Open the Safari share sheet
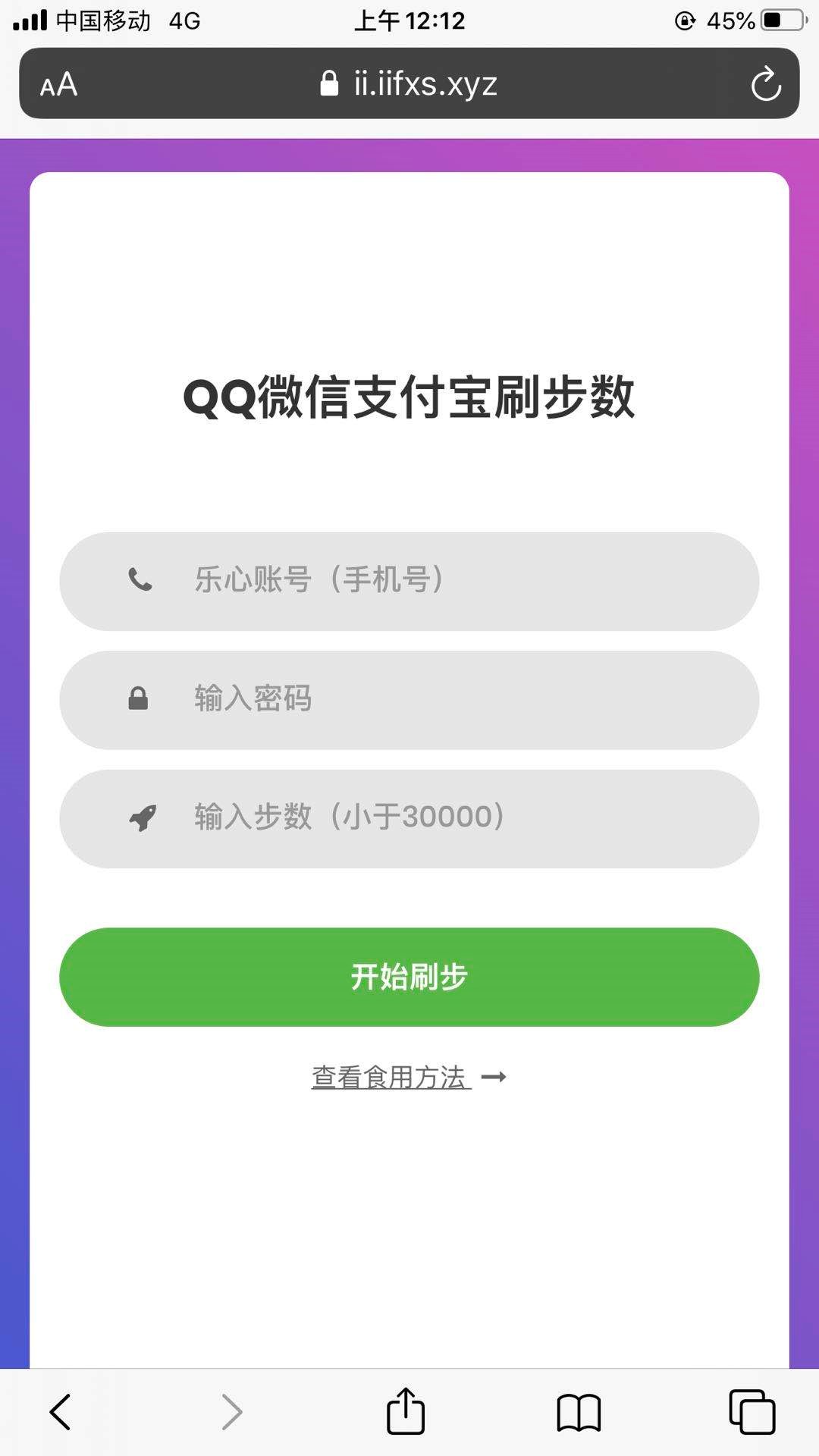The height and width of the screenshot is (1456, 819). pos(406,1410)
